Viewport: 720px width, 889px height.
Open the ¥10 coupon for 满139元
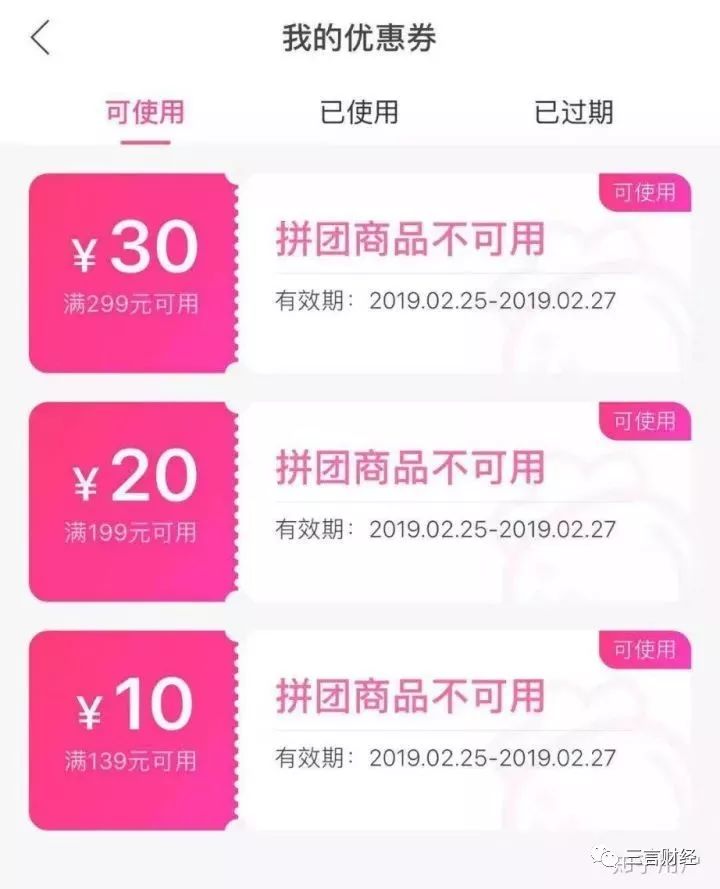tap(360, 729)
